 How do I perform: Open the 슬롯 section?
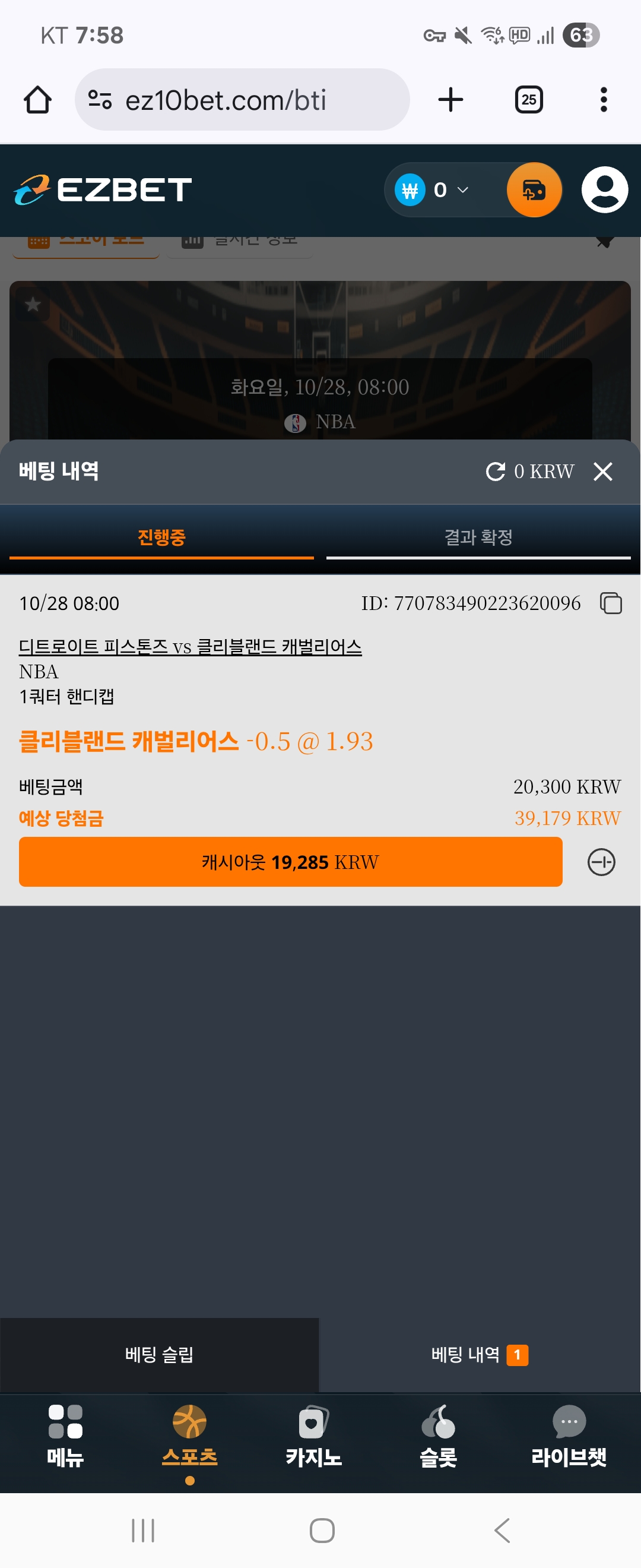pyautogui.click(x=438, y=1436)
